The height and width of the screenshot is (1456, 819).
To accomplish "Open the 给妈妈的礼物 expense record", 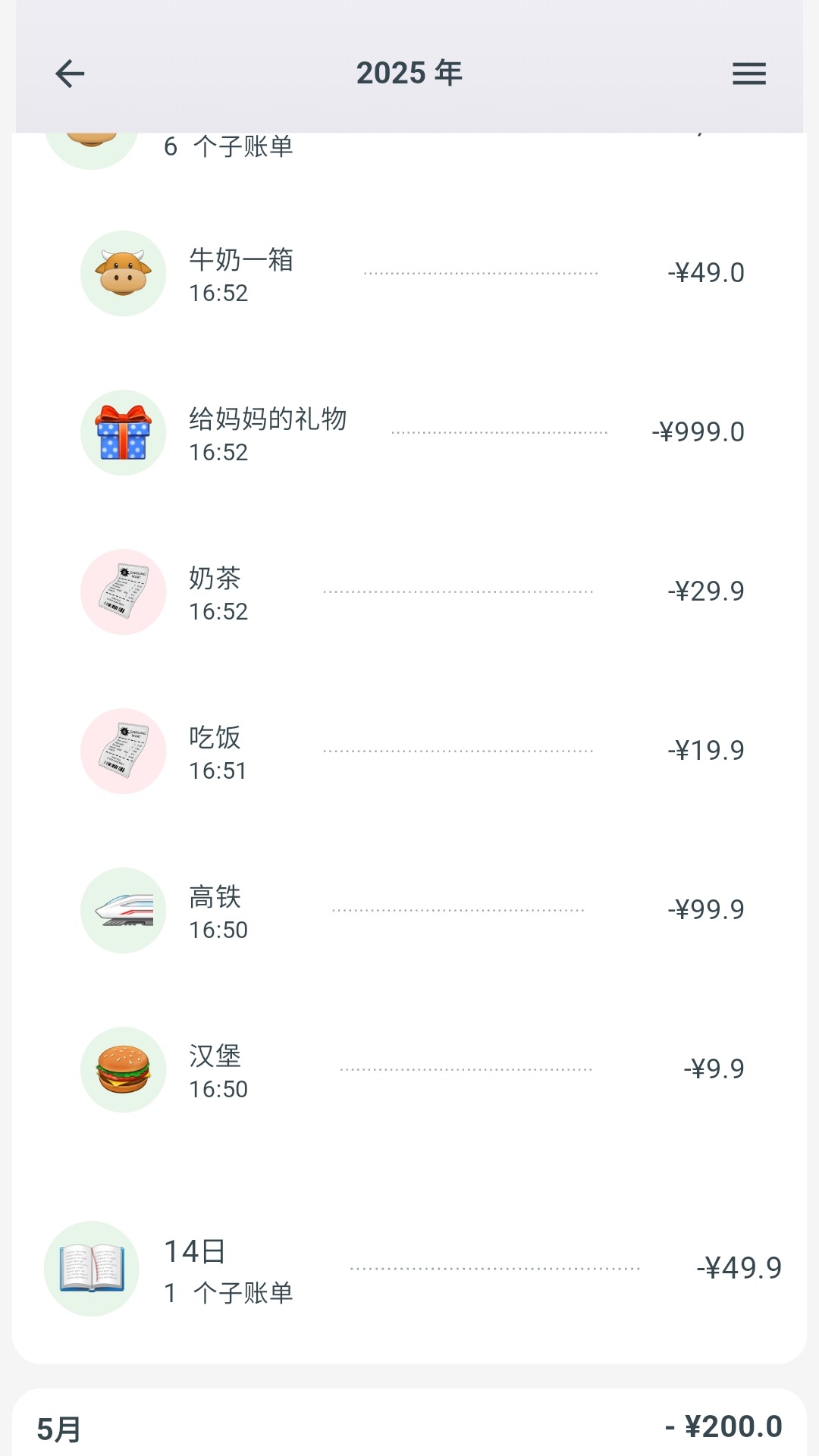I will click(x=409, y=433).
